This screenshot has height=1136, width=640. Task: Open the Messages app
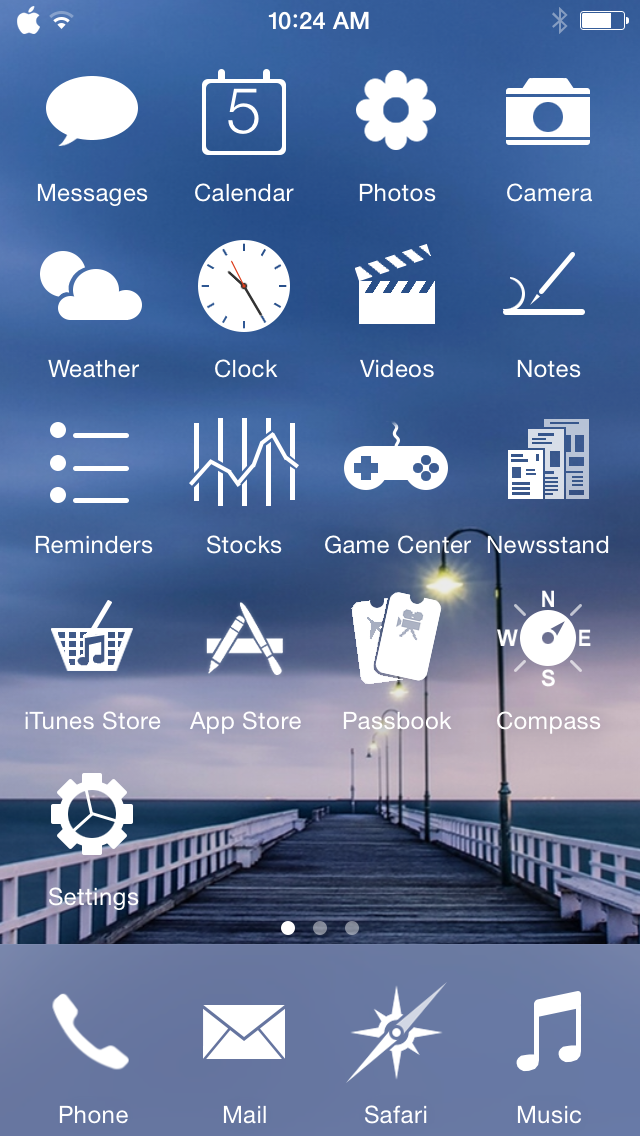92,112
